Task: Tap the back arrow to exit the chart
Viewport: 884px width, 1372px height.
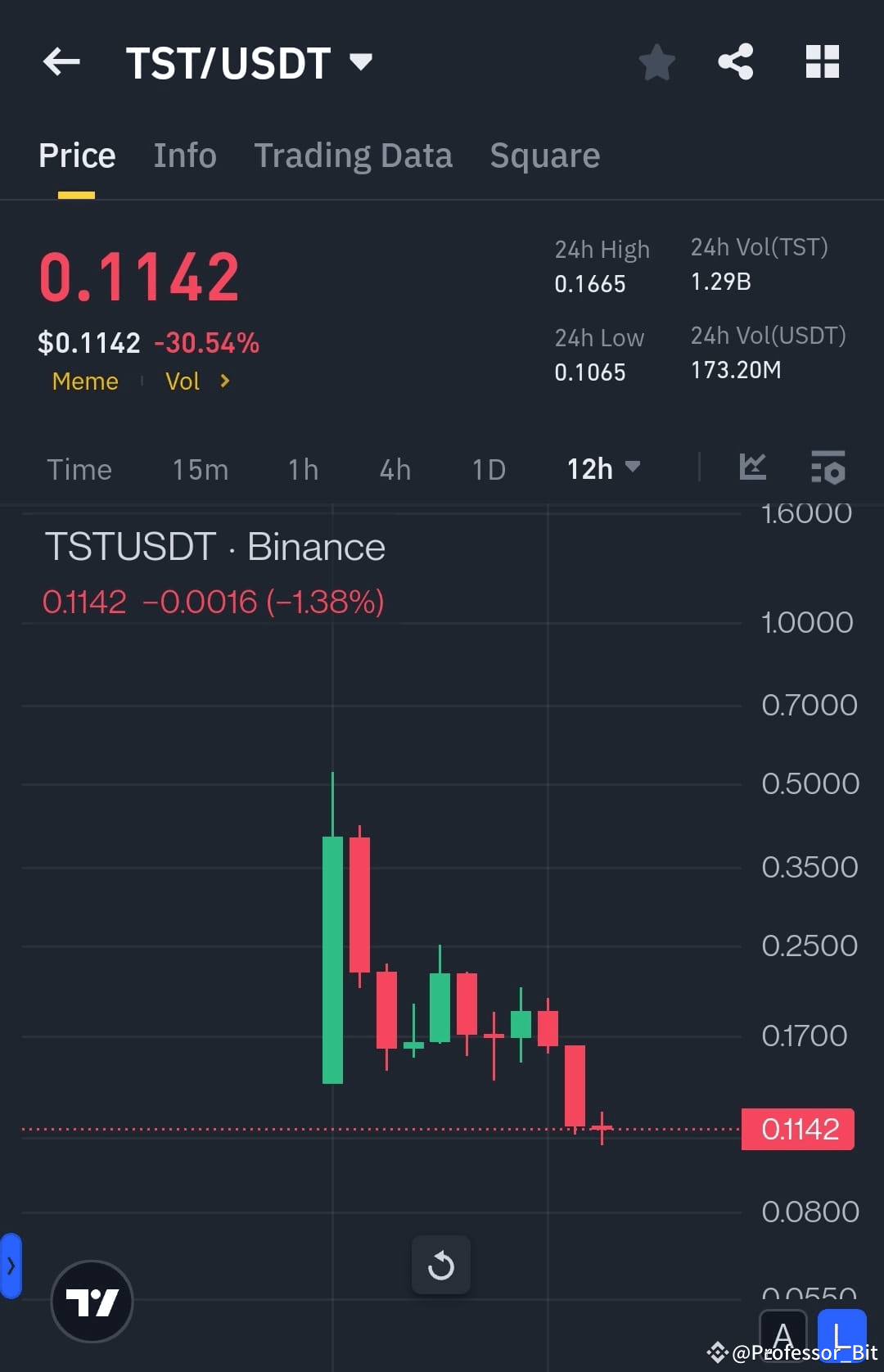Action: (61, 61)
